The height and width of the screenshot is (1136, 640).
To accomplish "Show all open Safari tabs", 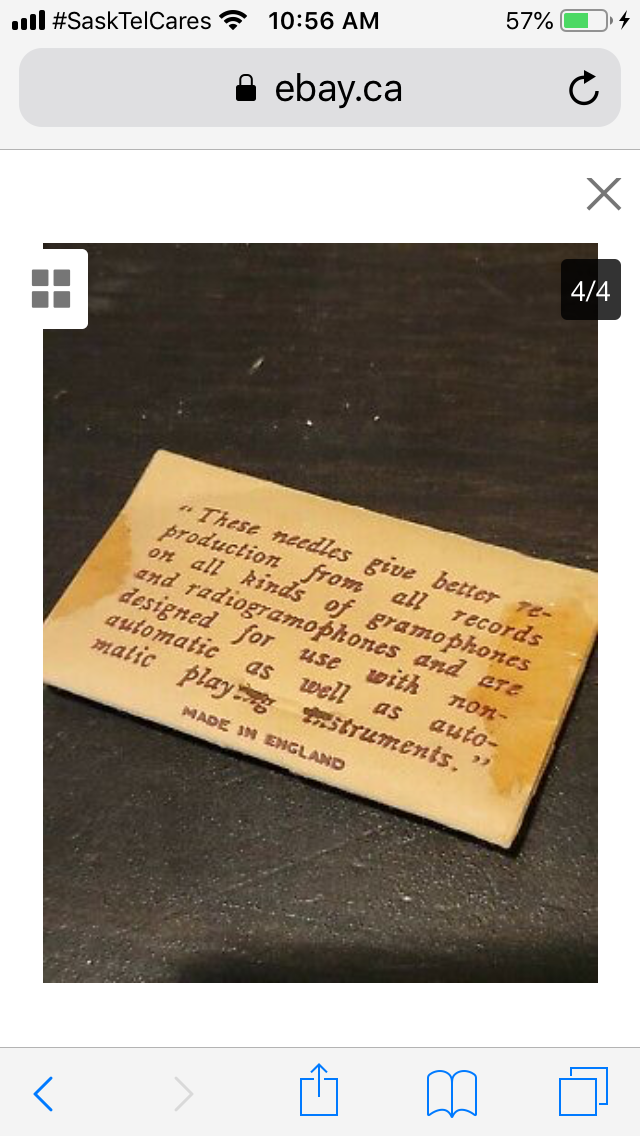I will tap(583, 1093).
